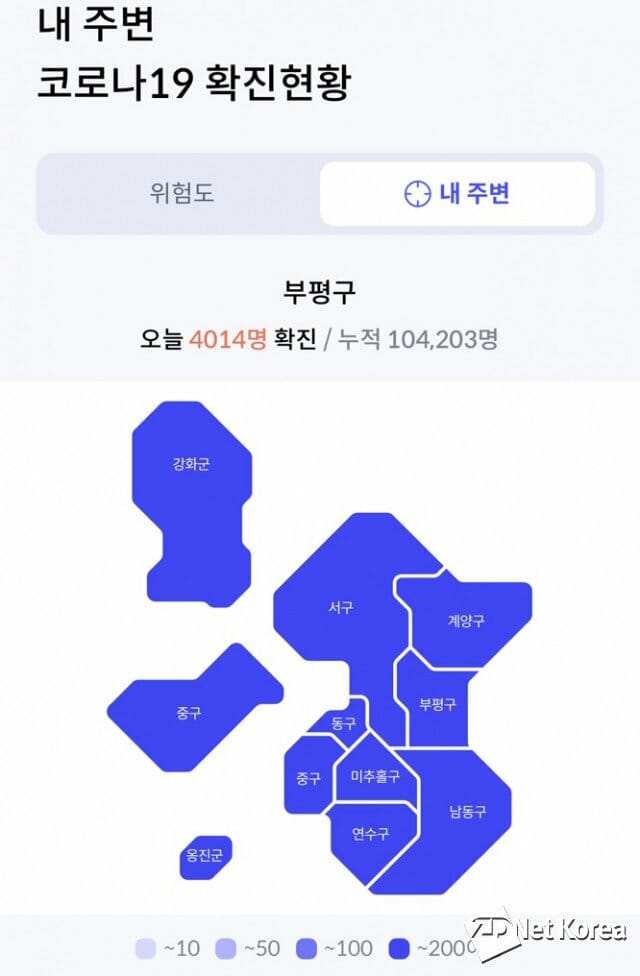
Task: Select 미추홀구 on the map
Action: (376, 777)
